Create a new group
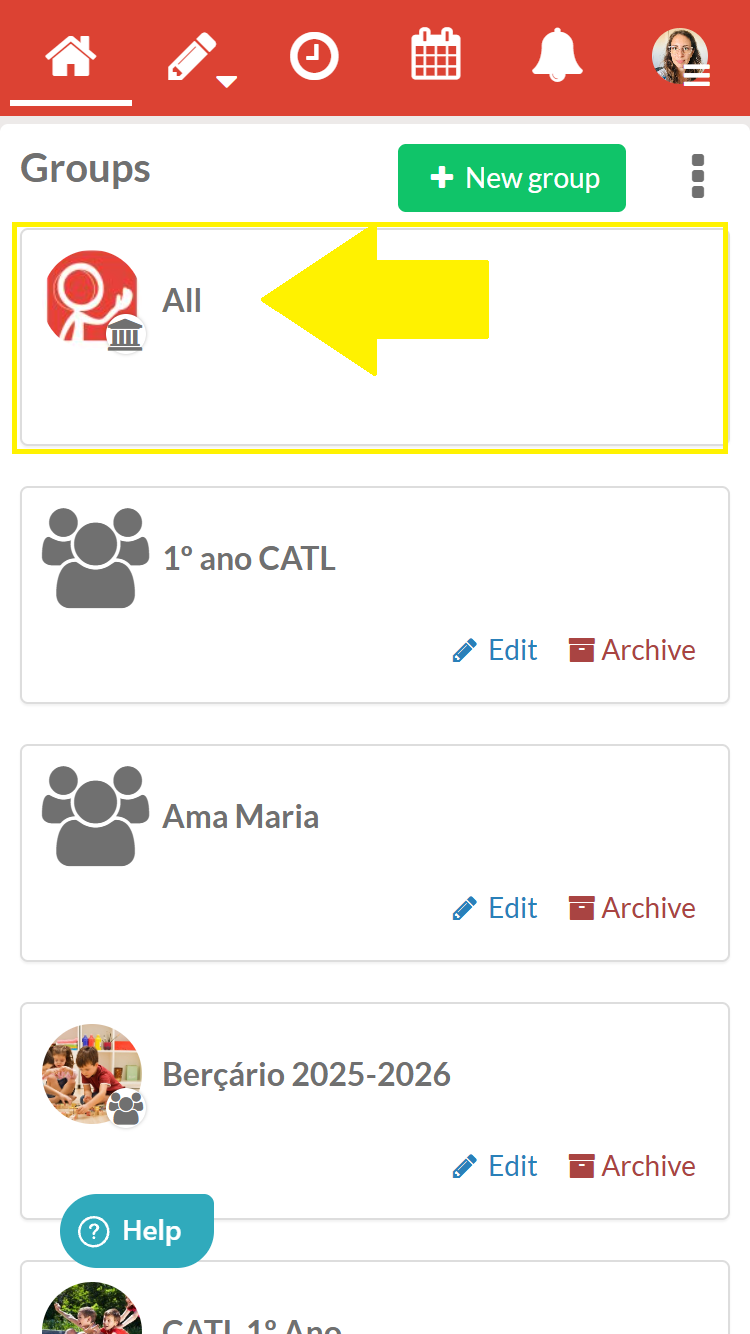Viewport: 750px width, 1334px height. 511,178
